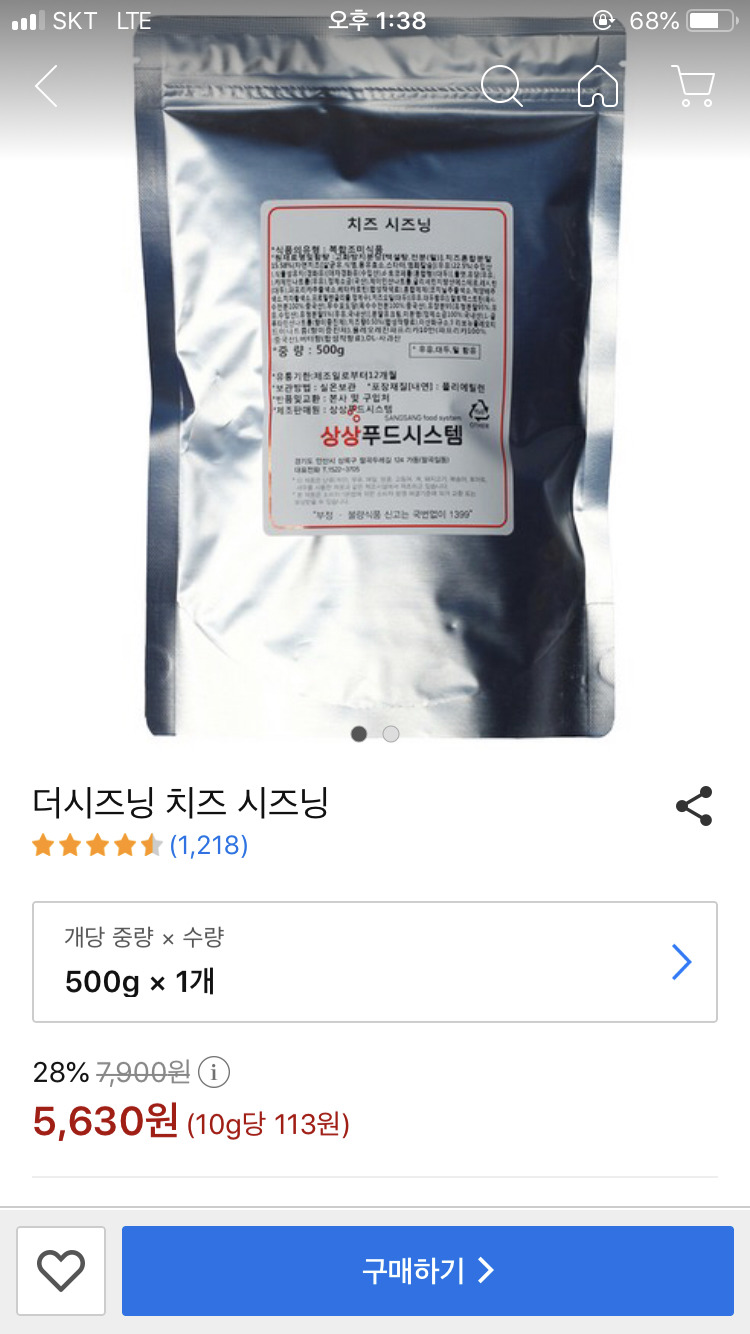Open the shopping cart
This screenshot has width=750, height=1334.
point(693,87)
